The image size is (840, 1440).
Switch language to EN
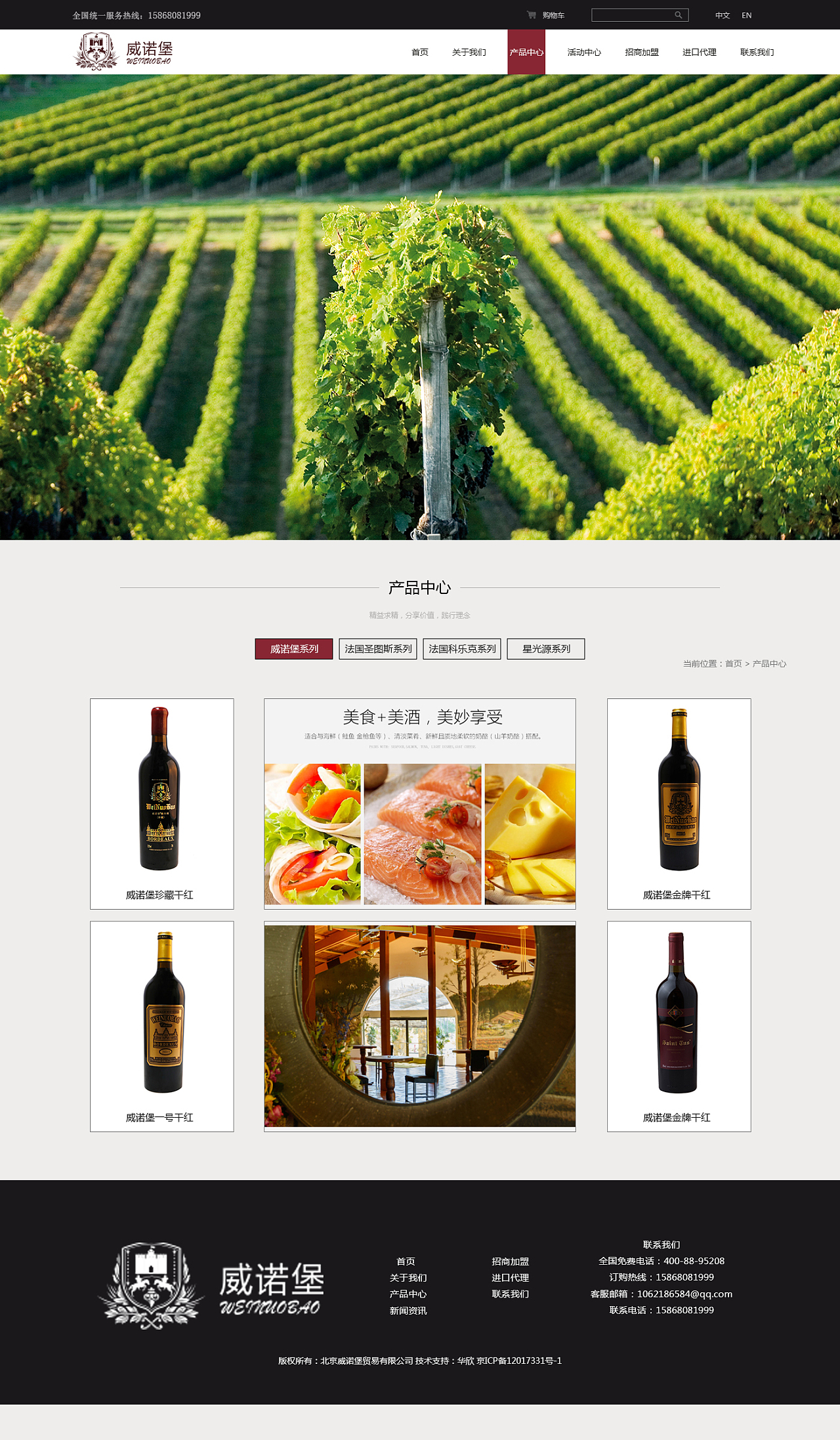pos(746,15)
